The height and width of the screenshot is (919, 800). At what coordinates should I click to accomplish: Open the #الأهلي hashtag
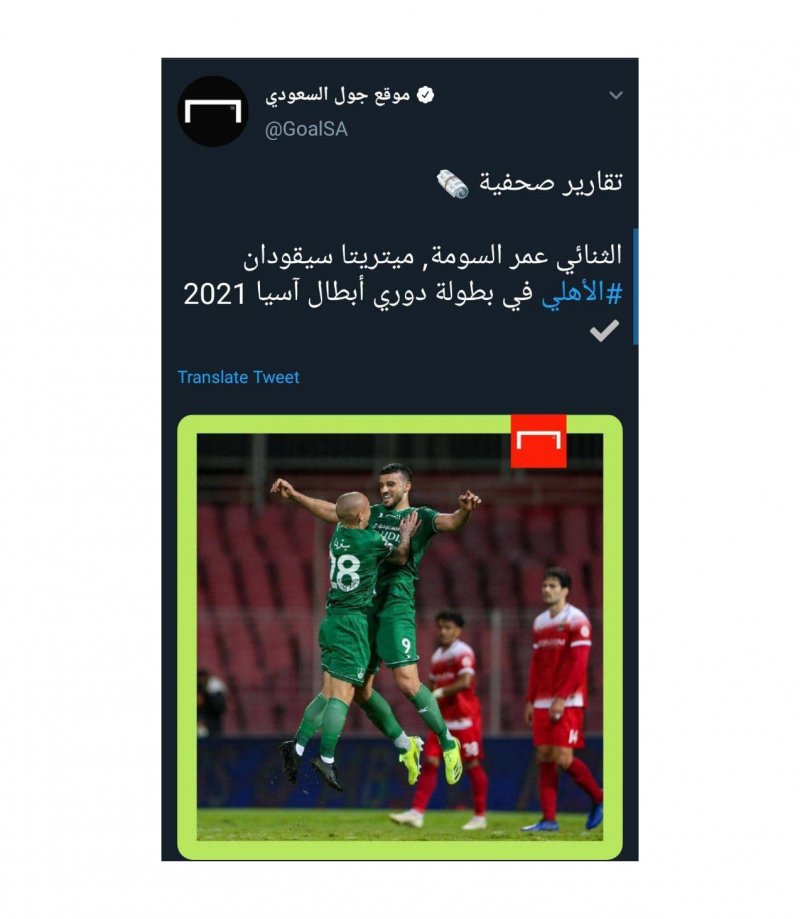(584, 295)
